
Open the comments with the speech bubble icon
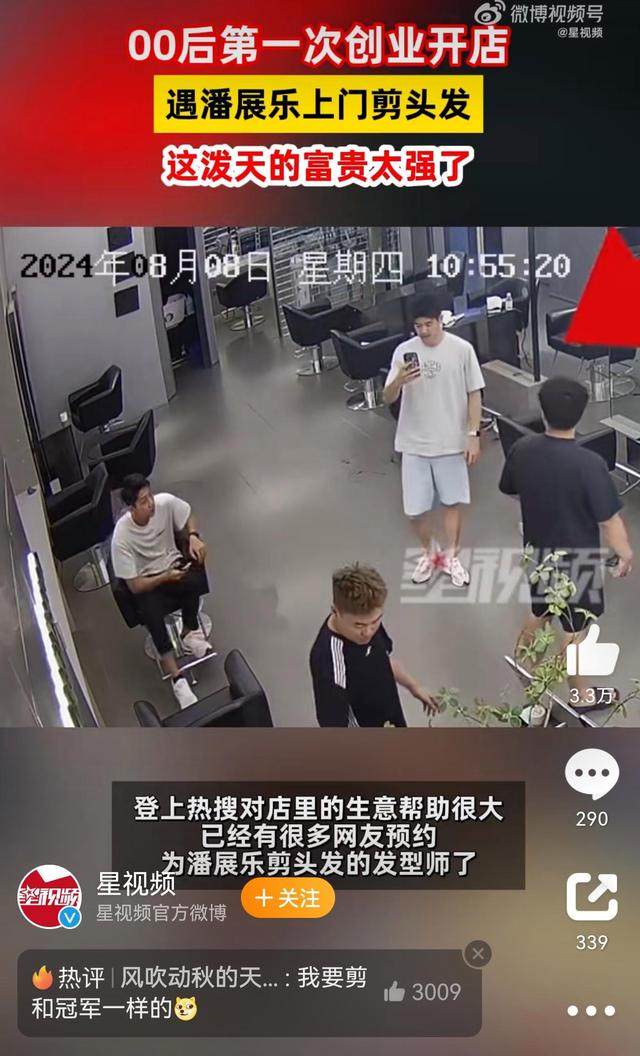point(592,774)
